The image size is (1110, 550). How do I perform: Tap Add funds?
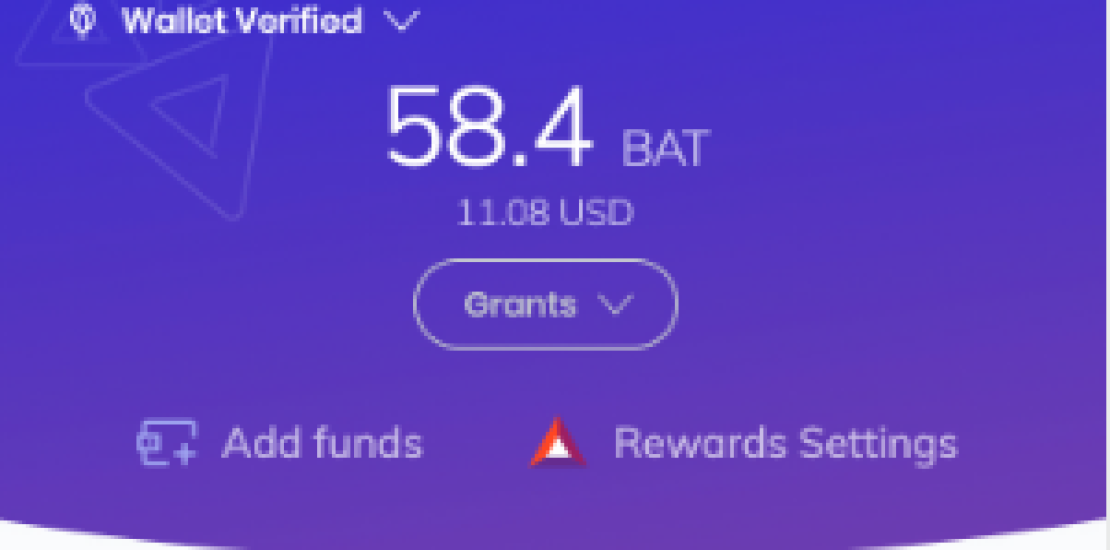point(280,443)
